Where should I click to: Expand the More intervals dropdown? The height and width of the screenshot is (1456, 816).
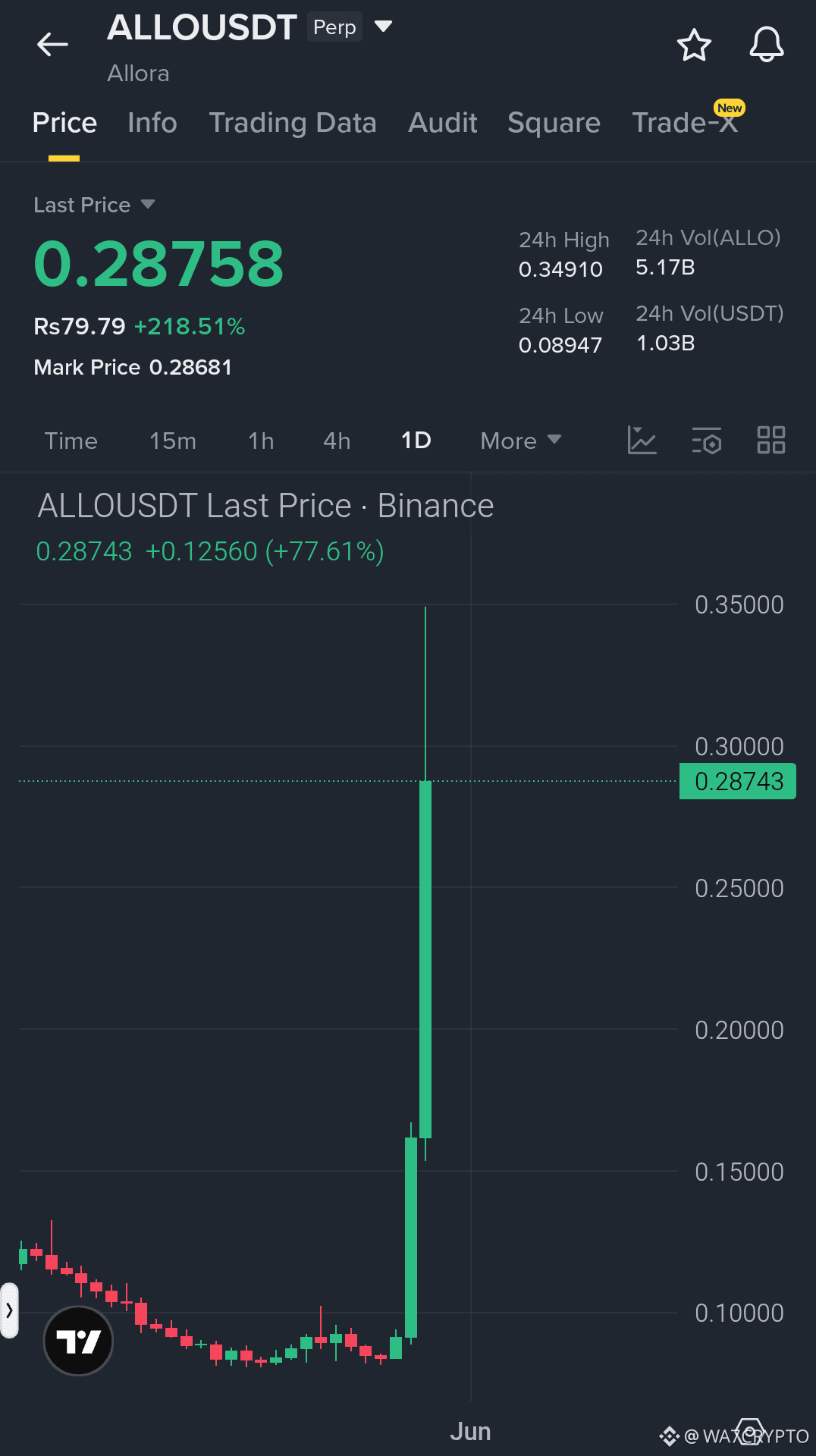[x=521, y=441]
